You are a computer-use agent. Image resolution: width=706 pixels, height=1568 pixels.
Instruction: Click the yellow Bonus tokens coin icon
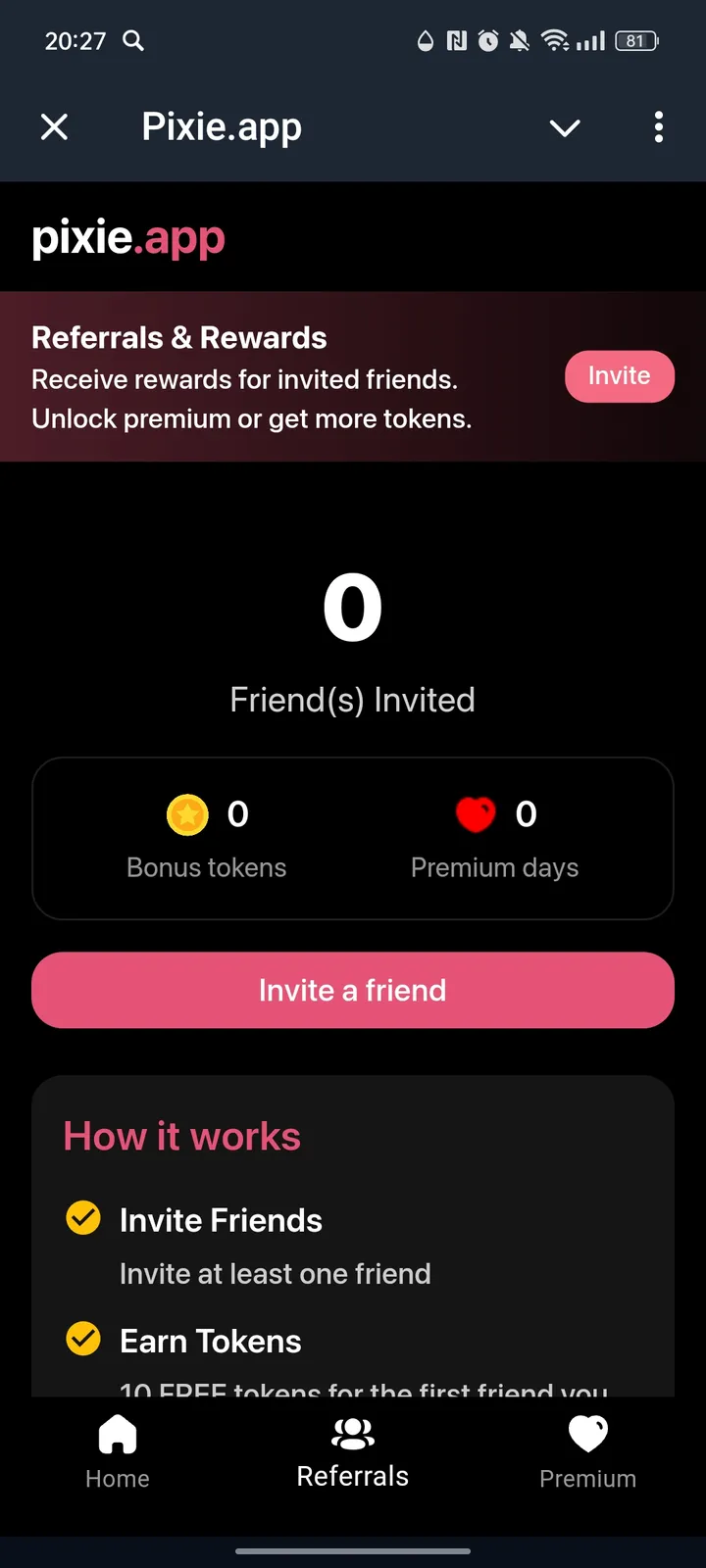click(187, 814)
